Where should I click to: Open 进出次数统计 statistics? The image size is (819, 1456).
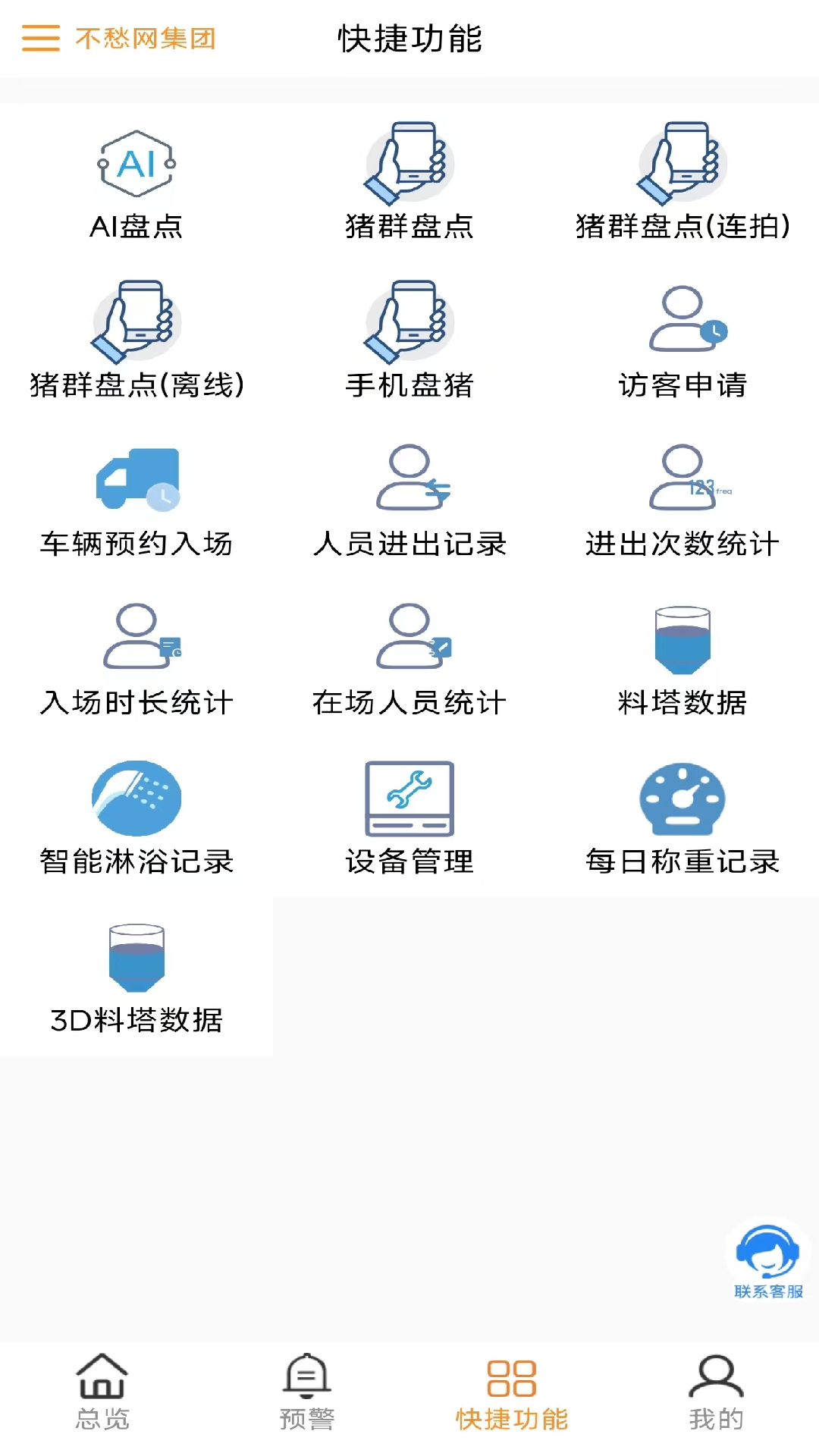point(682,500)
